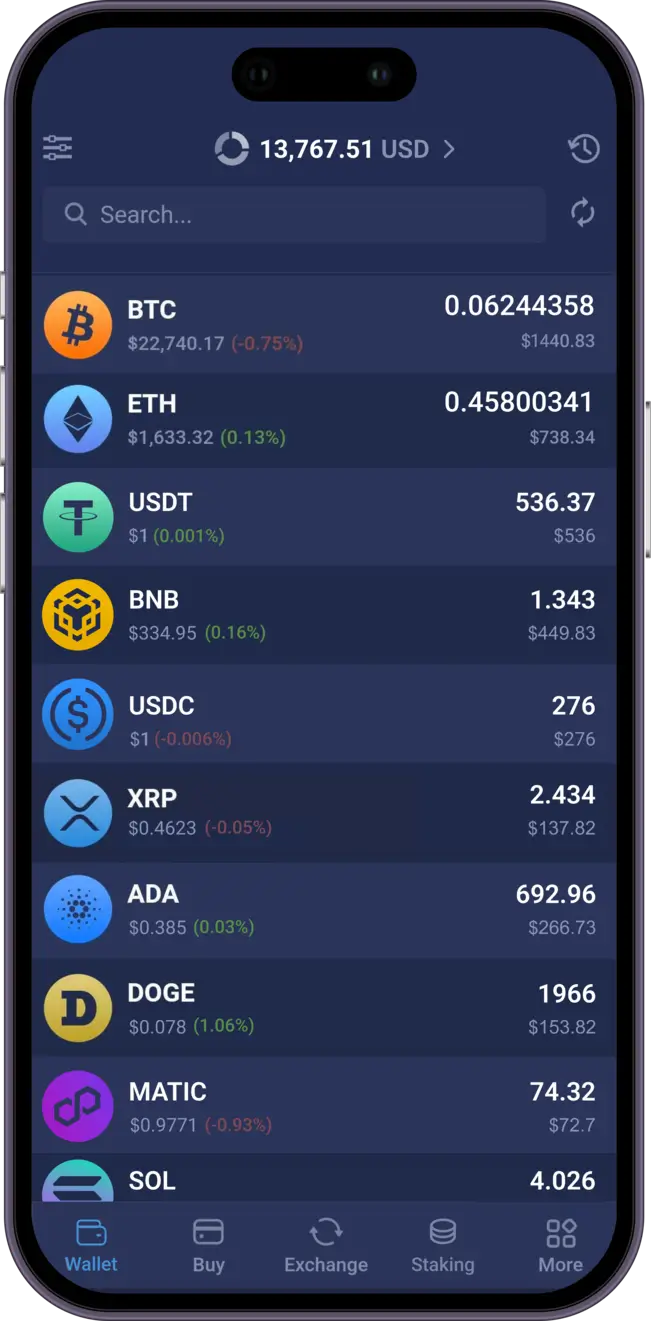Open the USDC wallet row
The width and height of the screenshot is (651, 1321).
[x=324, y=714]
